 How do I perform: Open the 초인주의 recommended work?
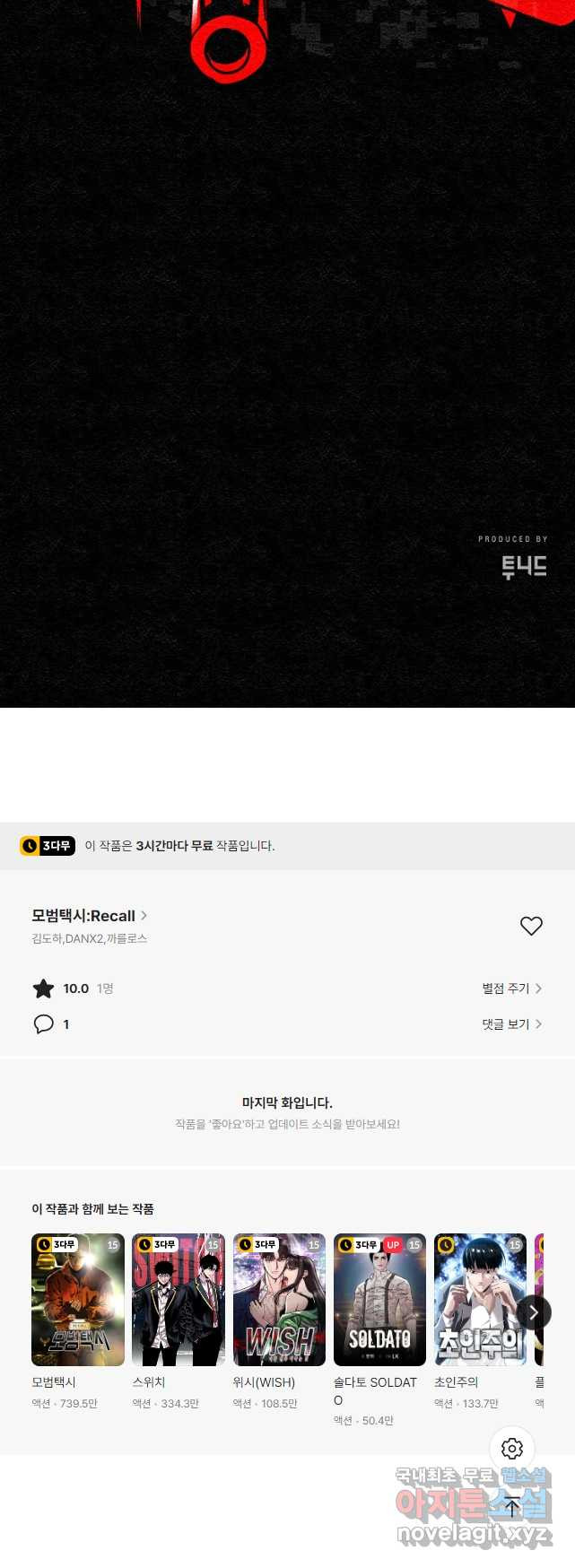480,1300
